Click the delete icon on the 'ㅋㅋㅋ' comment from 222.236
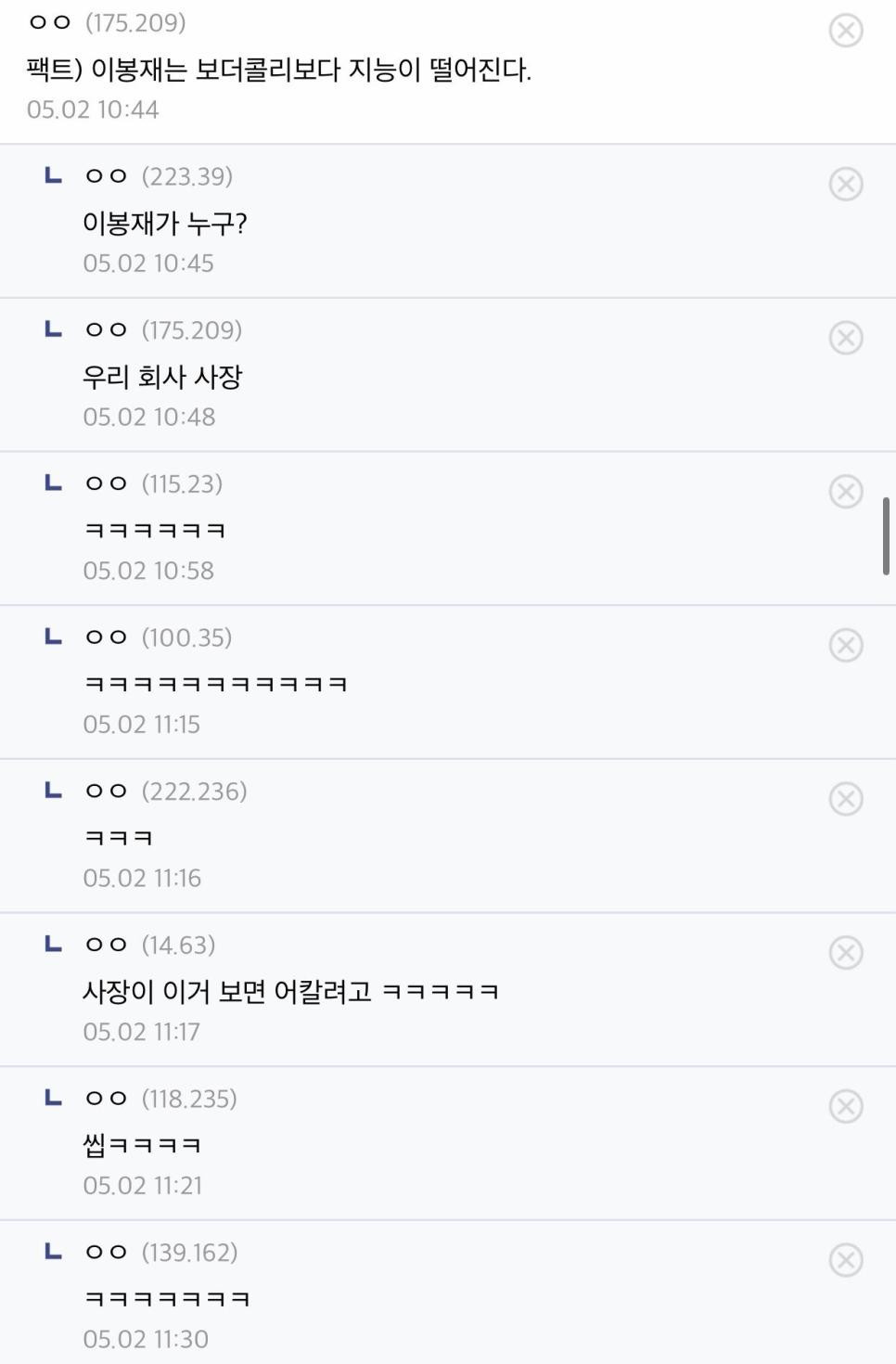The image size is (896, 1364). click(x=845, y=798)
